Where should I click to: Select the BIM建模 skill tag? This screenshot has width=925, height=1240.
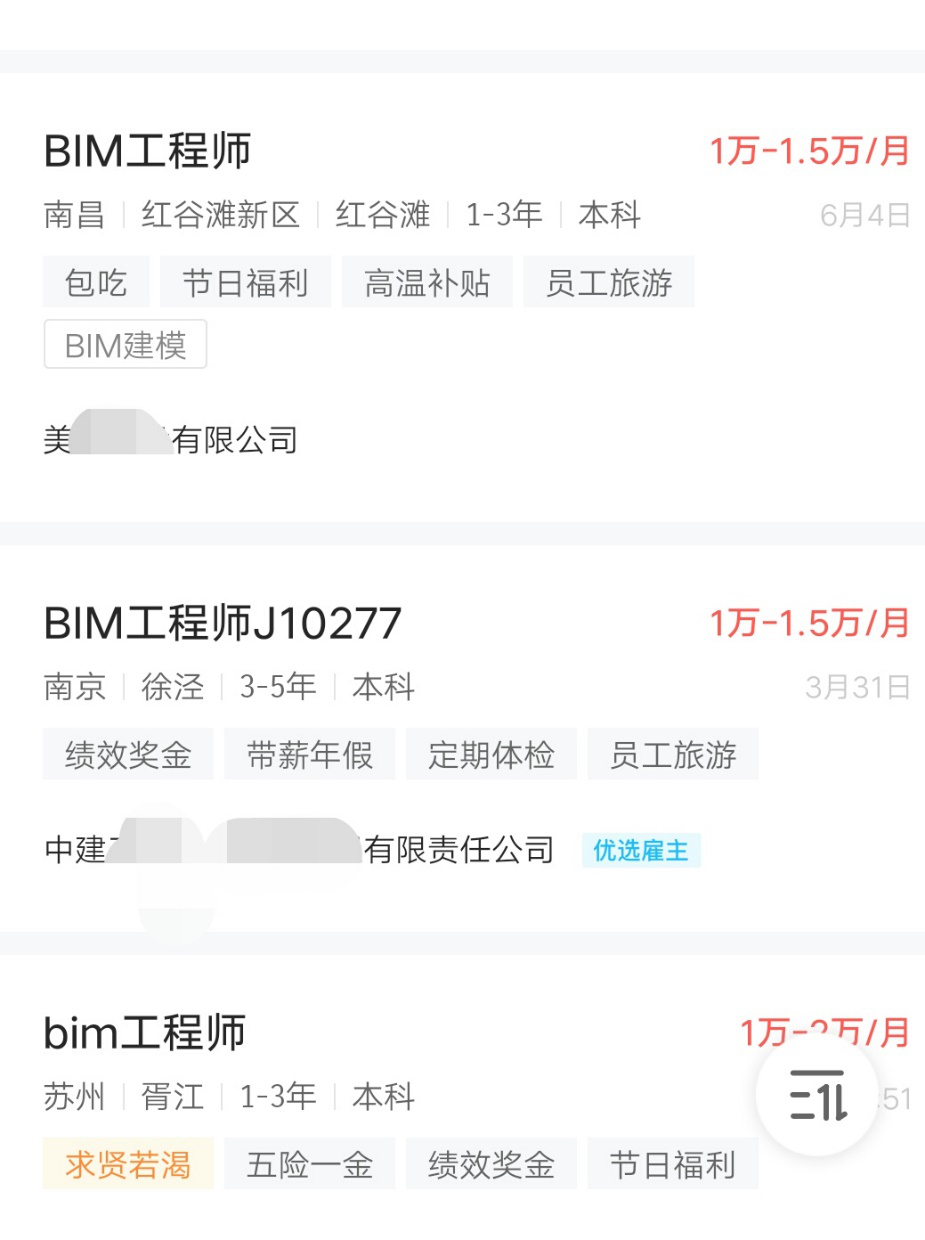pyautogui.click(x=125, y=344)
